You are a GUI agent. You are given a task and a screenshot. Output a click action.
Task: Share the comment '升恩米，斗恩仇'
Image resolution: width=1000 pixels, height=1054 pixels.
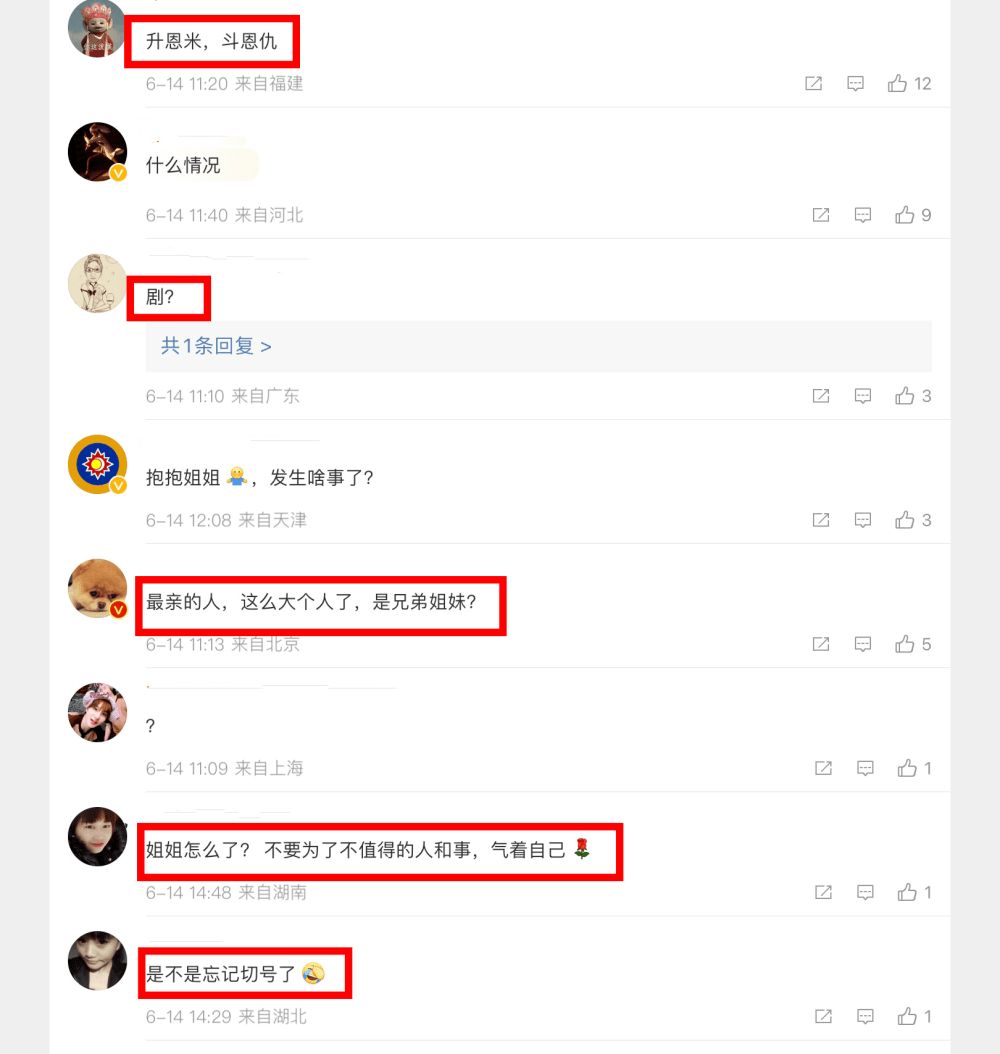[813, 84]
